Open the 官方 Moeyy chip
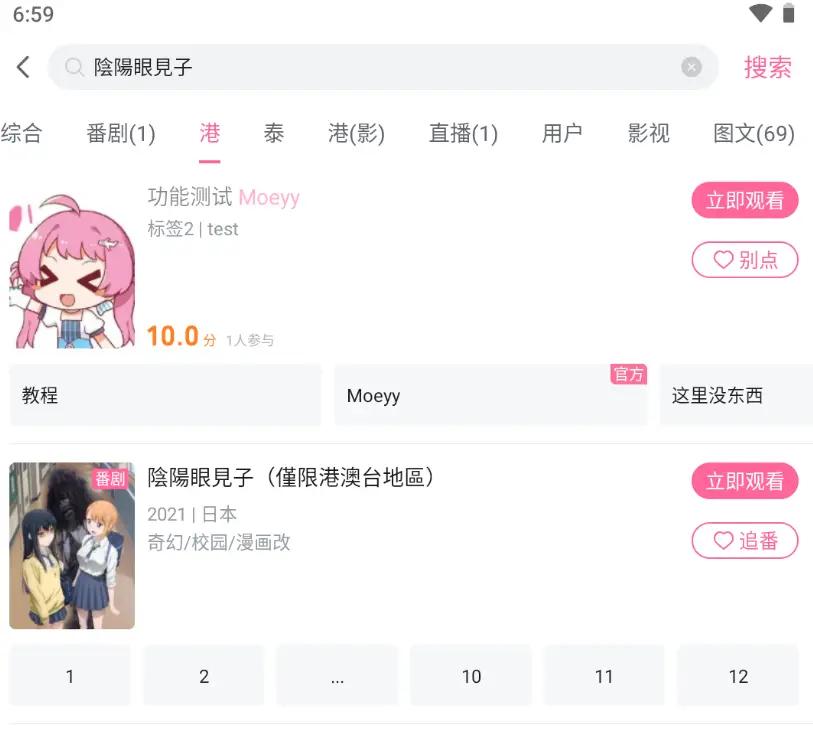The image size is (813, 730). click(490, 395)
